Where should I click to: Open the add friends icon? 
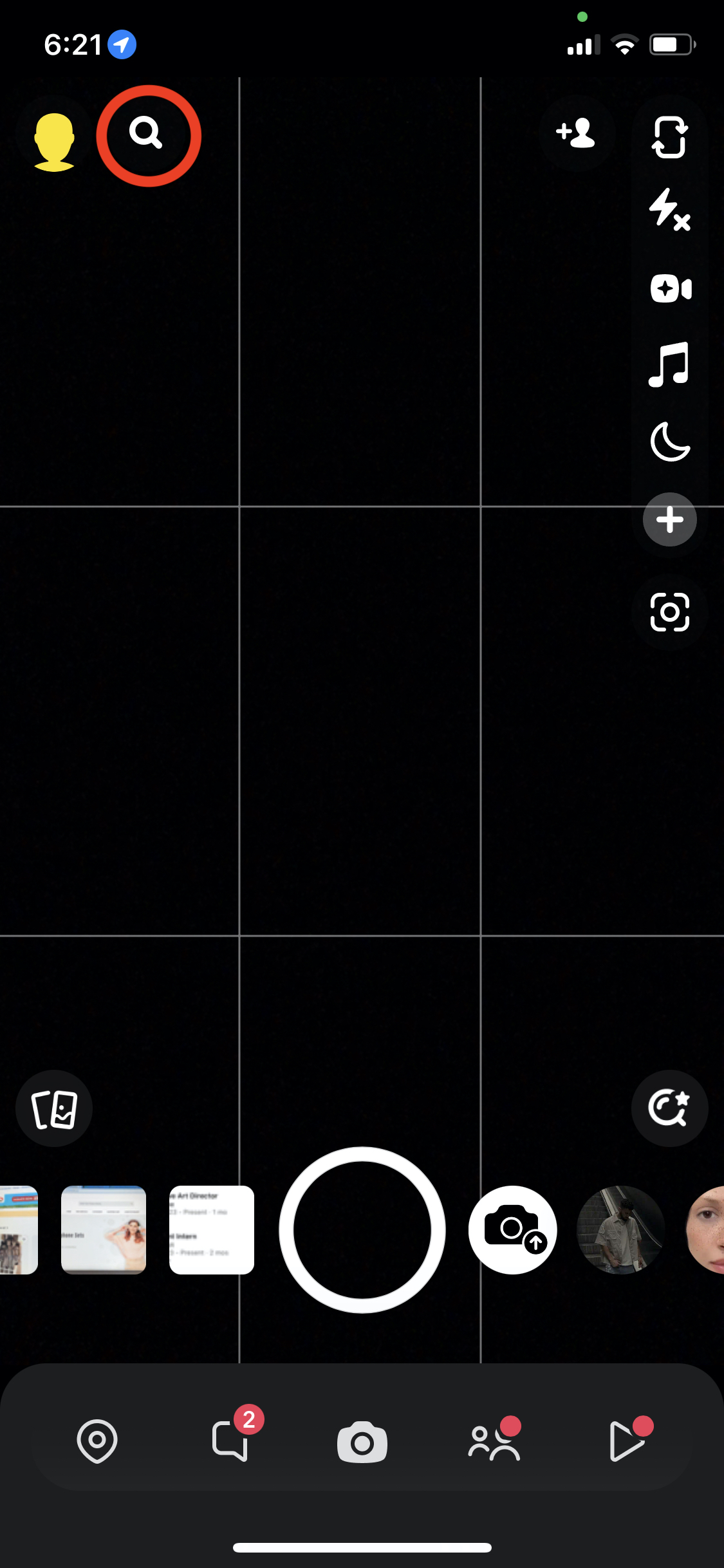click(x=576, y=134)
